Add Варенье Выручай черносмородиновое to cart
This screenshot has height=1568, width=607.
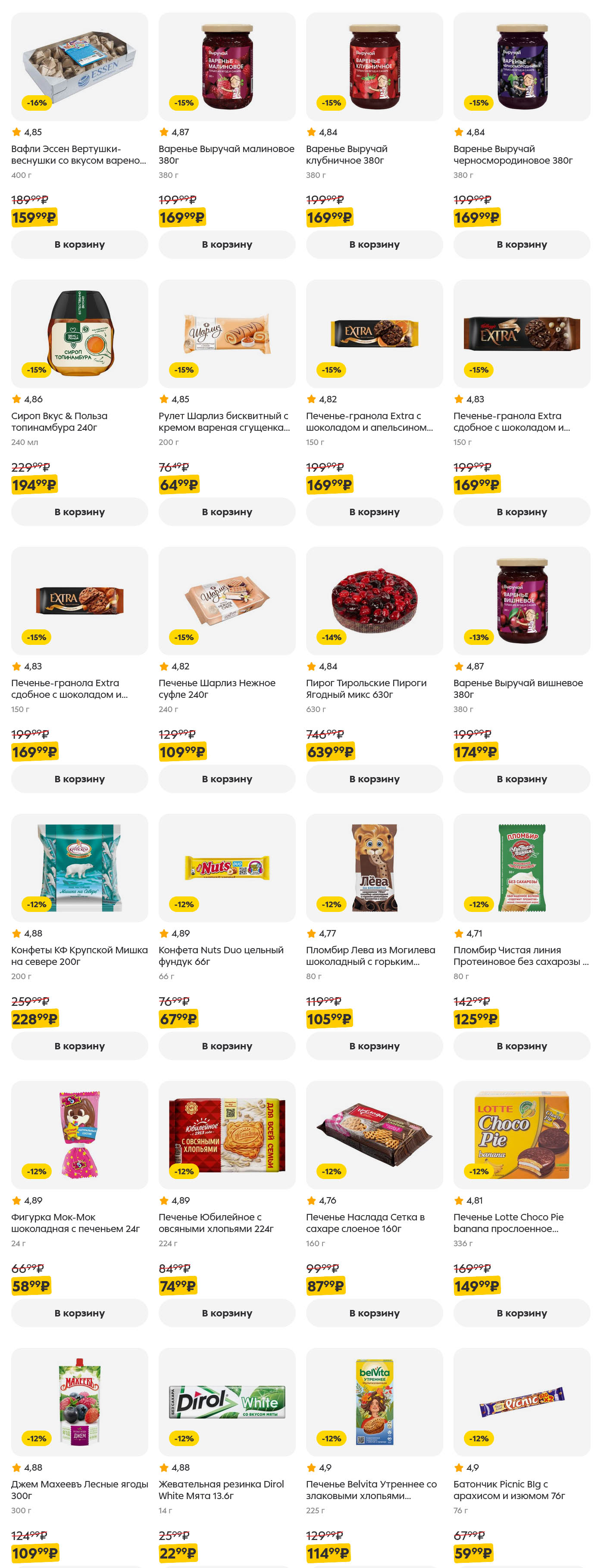pyautogui.click(x=522, y=245)
